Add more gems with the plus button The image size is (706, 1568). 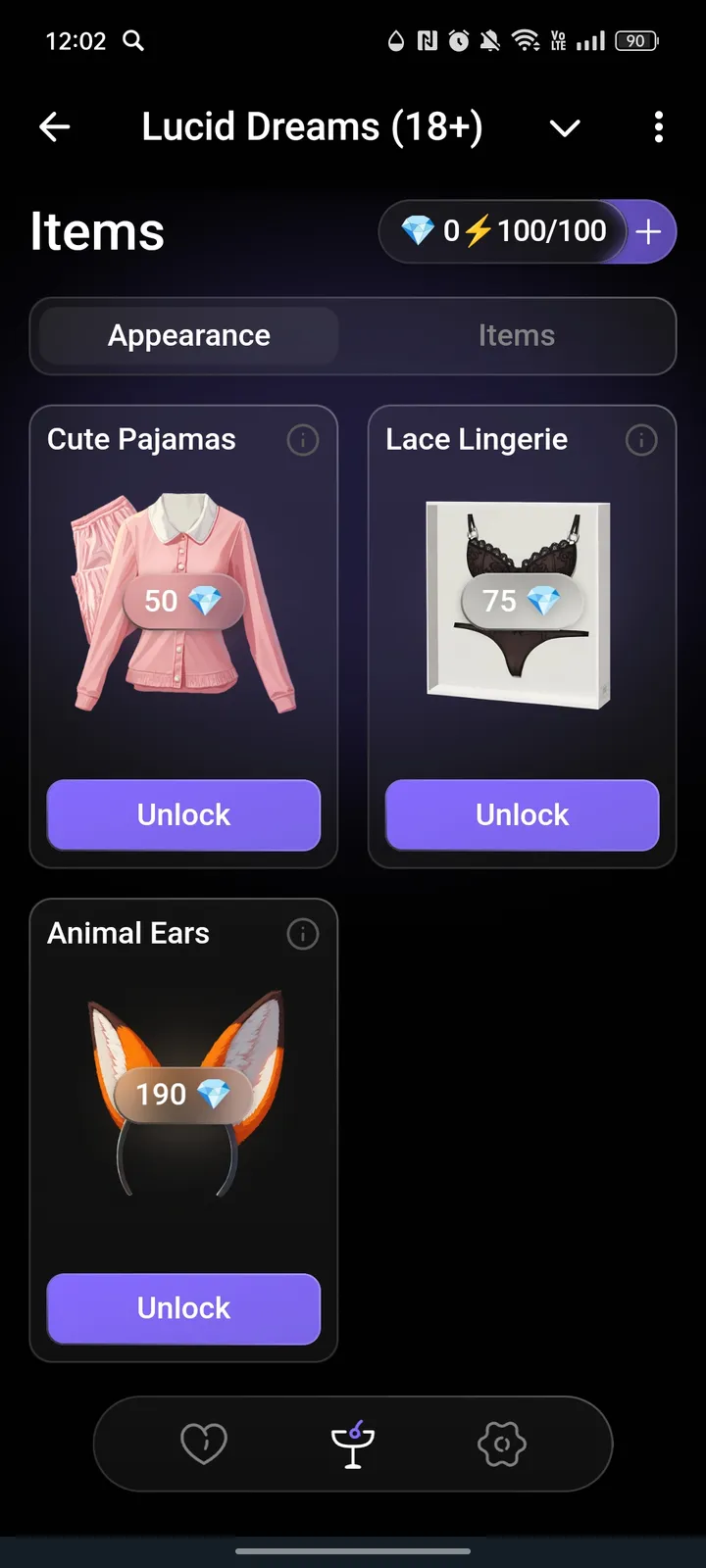pos(648,232)
